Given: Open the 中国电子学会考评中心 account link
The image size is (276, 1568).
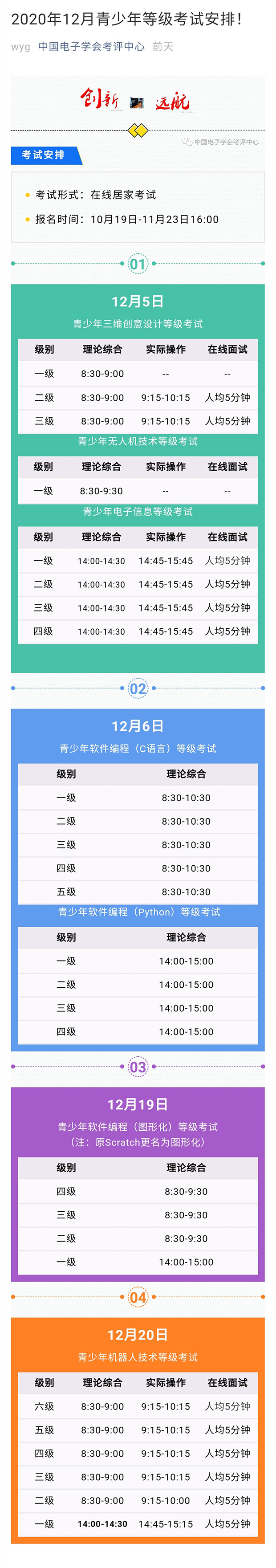Looking at the screenshot, I should (x=91, y=46).
